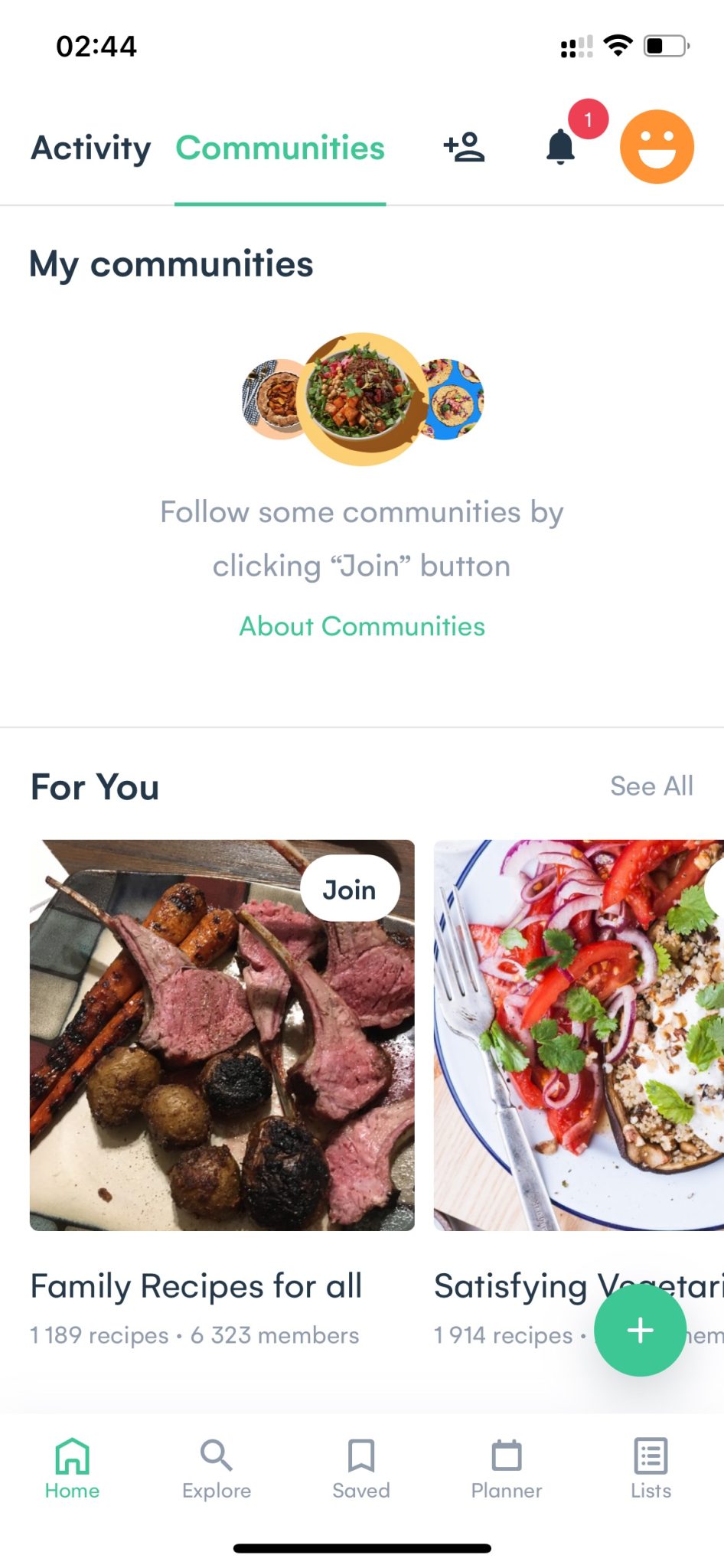724x1568 pixels.
Task: Join the Family Recipes for all community
Action: (x=350, y=889)
